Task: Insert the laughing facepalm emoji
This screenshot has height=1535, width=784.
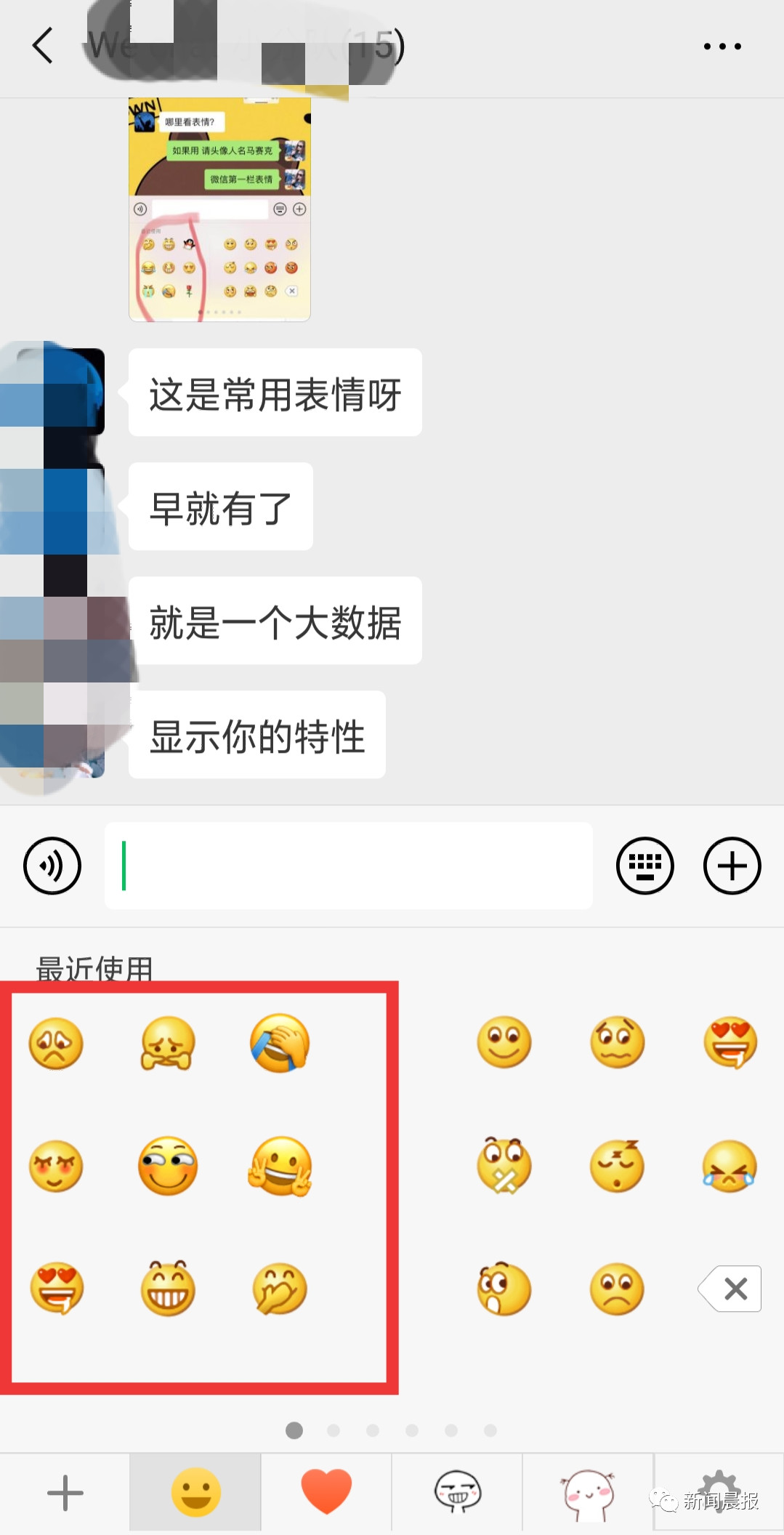Action: [x=280, y=1043]
